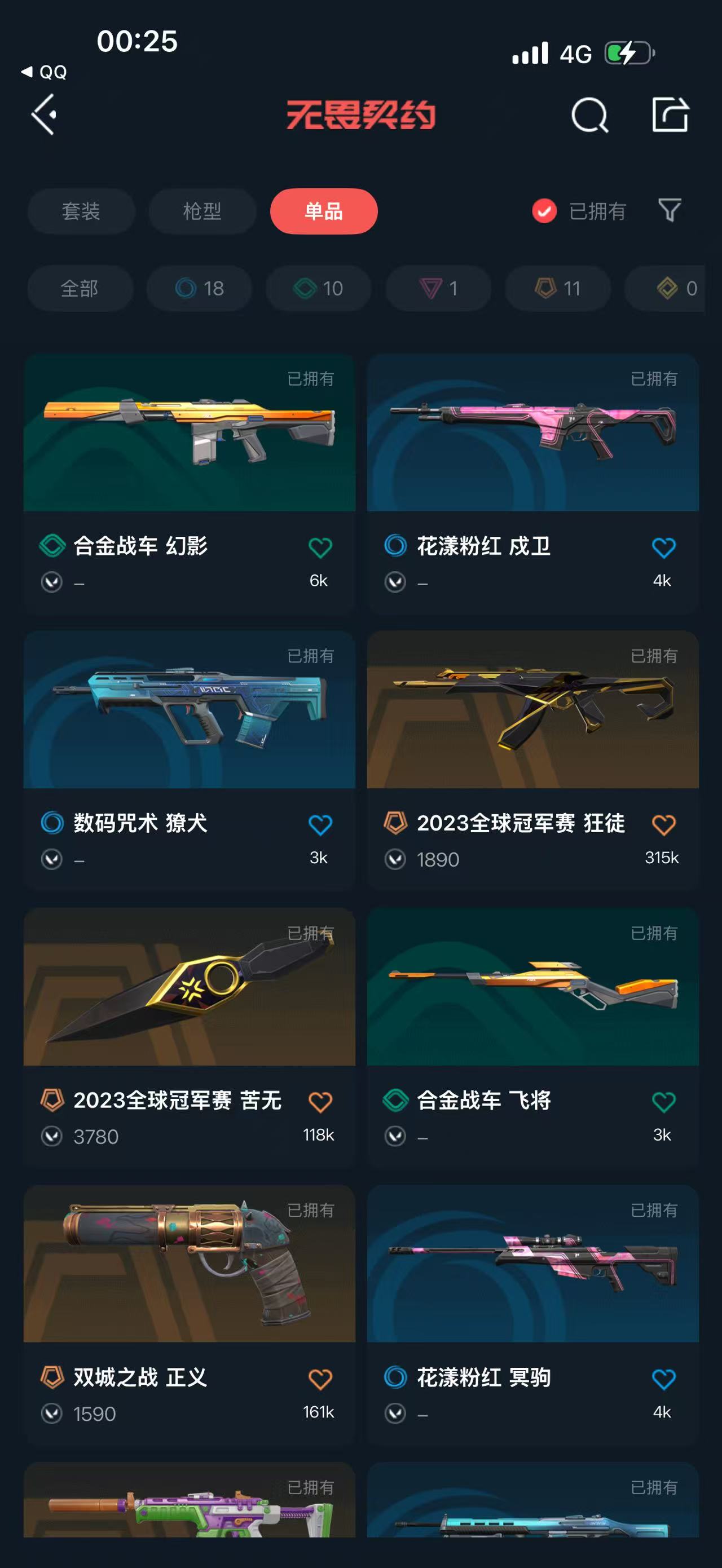The height and width of the screenshot is (1568, 722).
Task: Filter by the green tier chip showing 10
Action: click(318, 289)
